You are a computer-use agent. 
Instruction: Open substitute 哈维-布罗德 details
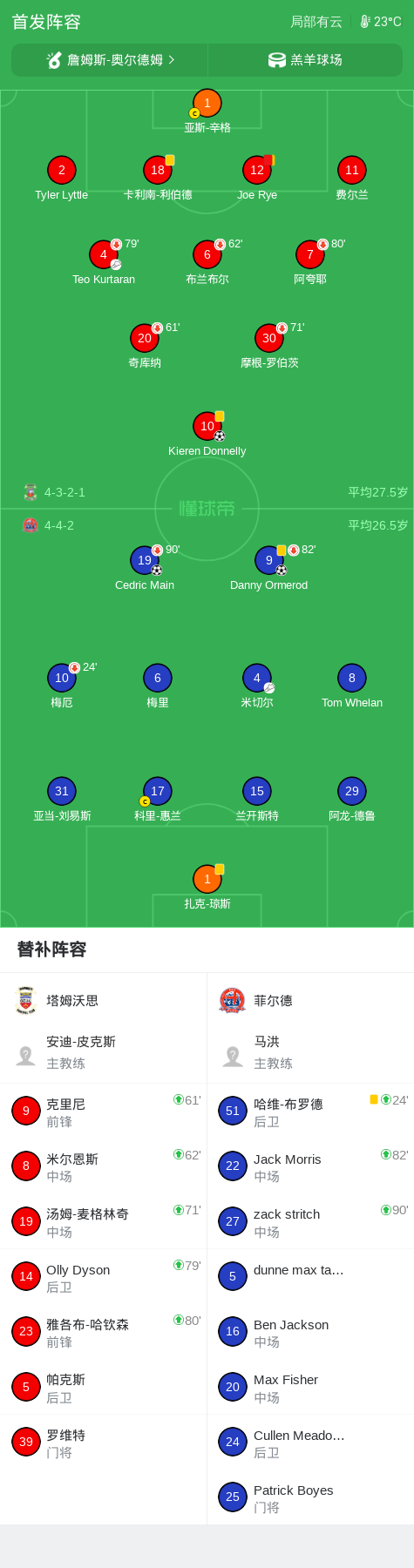(310, 1112)
